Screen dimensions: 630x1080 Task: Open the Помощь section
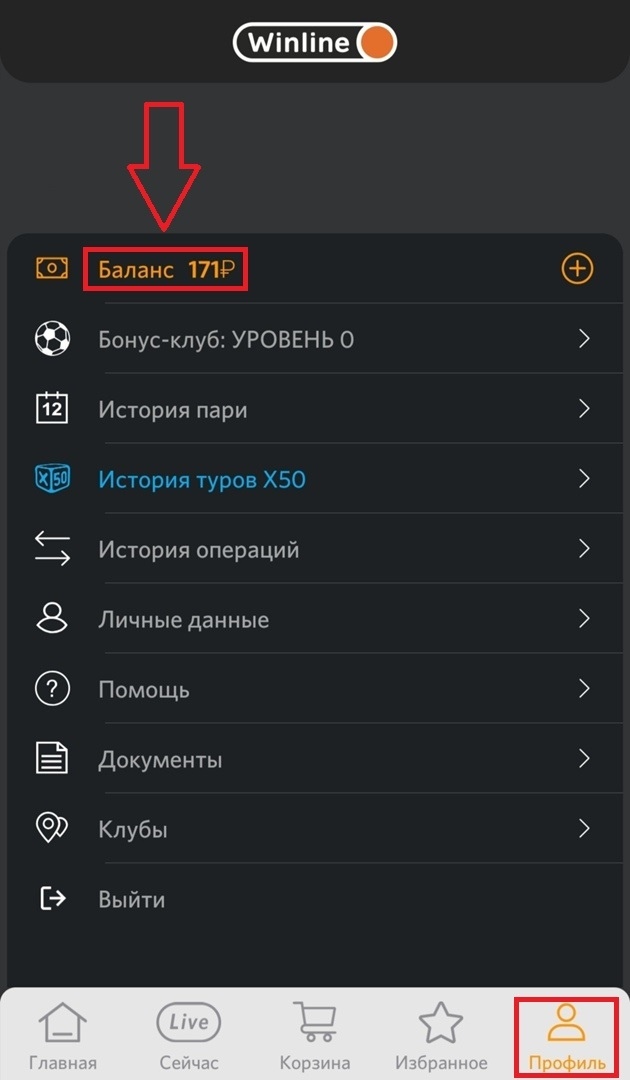(x=143, y=690)
